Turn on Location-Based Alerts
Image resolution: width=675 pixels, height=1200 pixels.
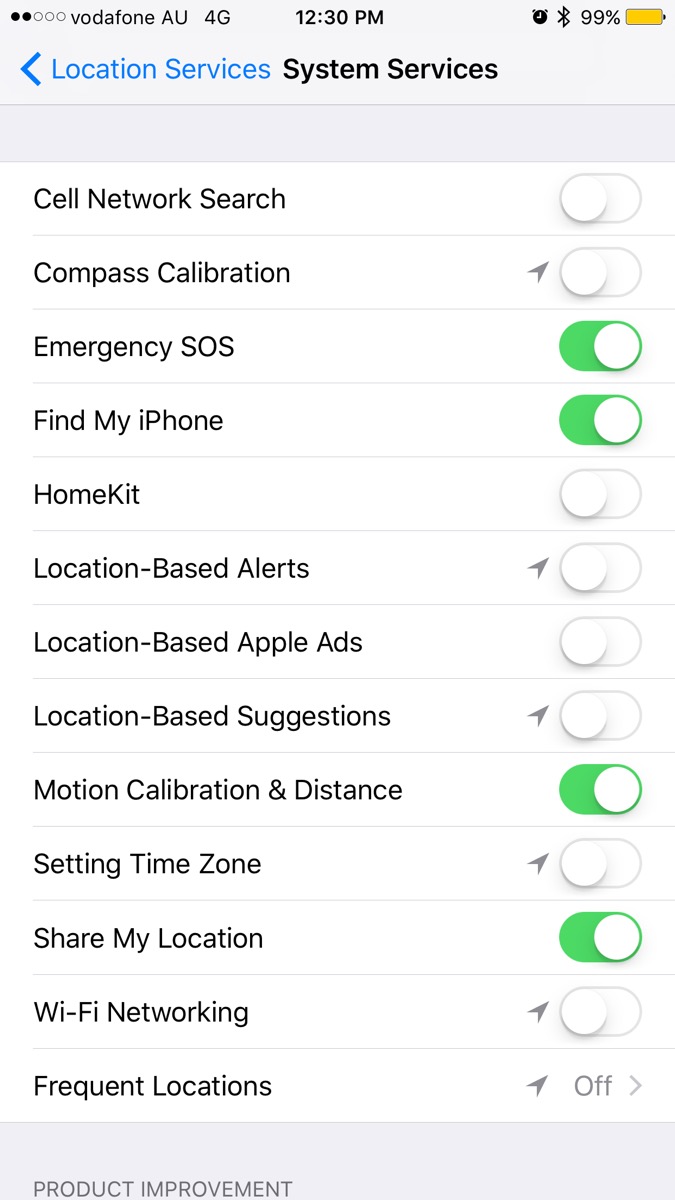click(x=599, y=569)
